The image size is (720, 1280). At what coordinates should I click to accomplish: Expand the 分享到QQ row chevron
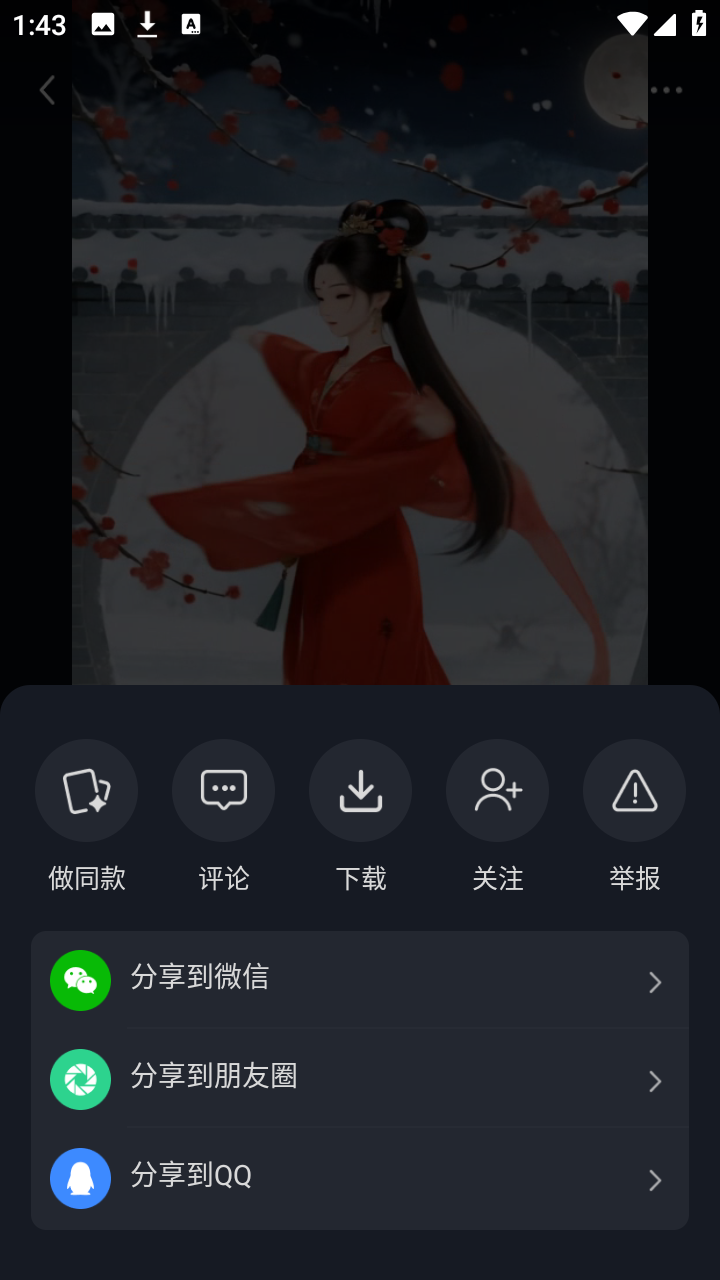click(x=655, y=1179)
